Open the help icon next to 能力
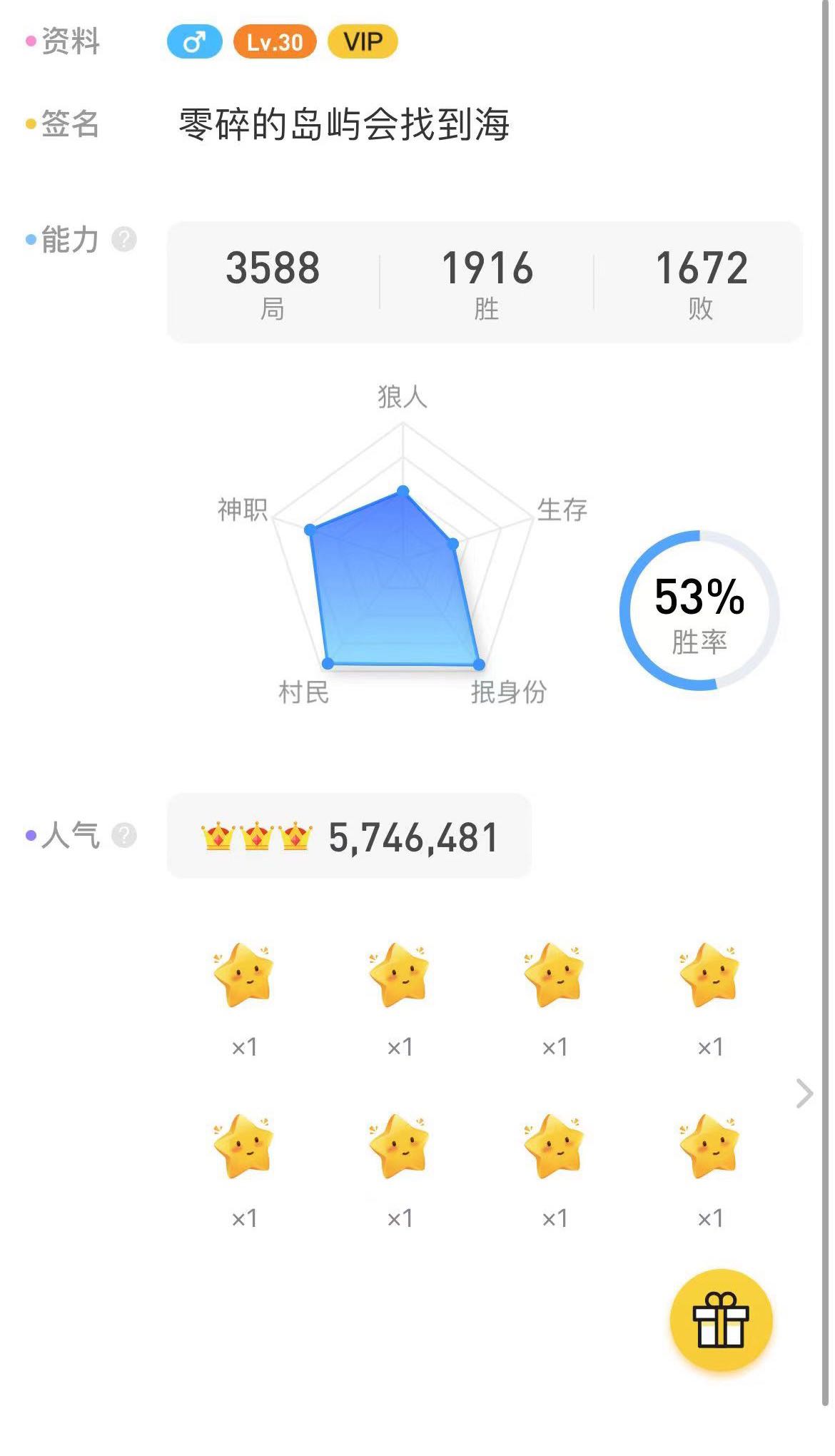 [124, 240]
